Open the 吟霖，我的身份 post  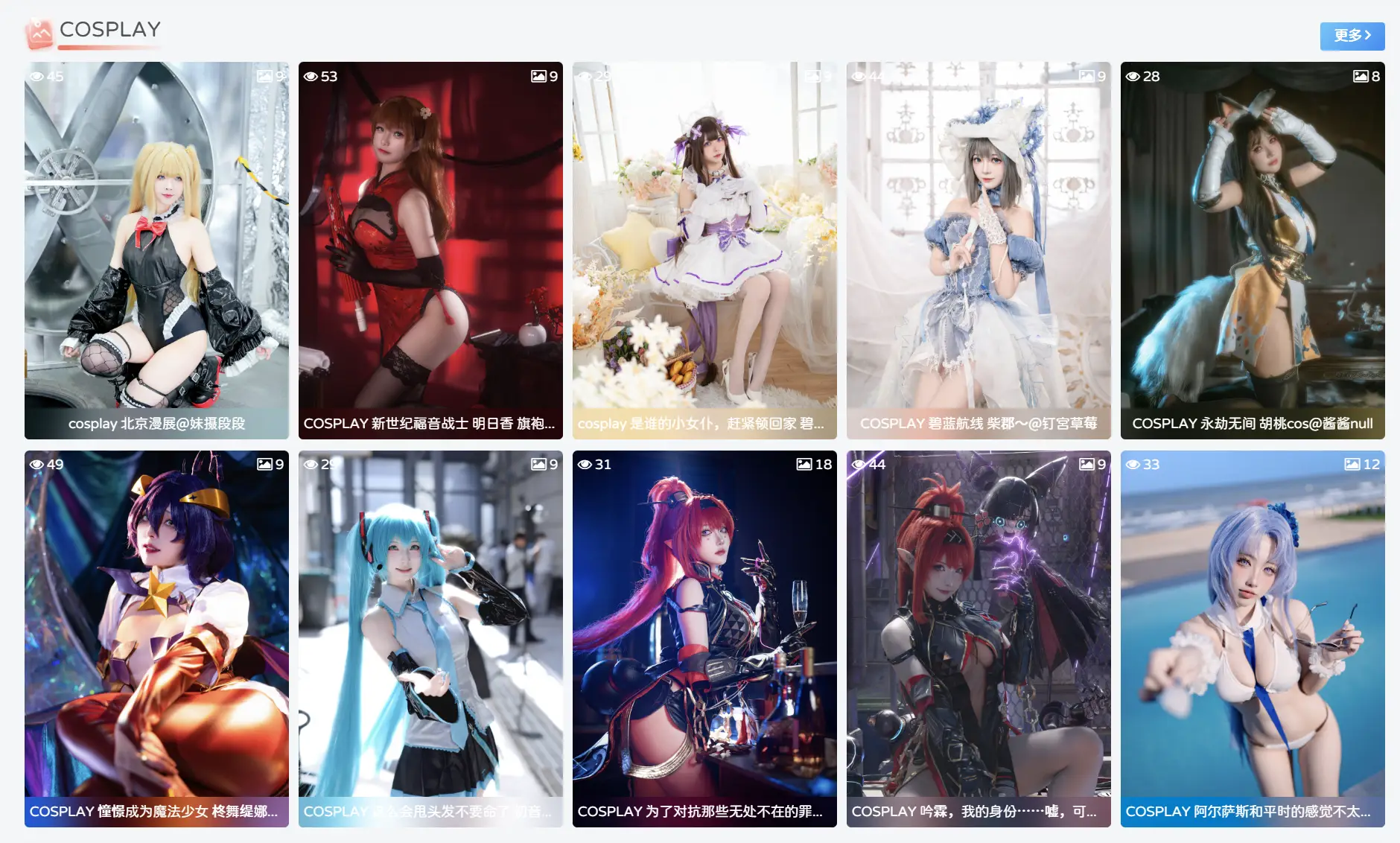tap(979, 637)
